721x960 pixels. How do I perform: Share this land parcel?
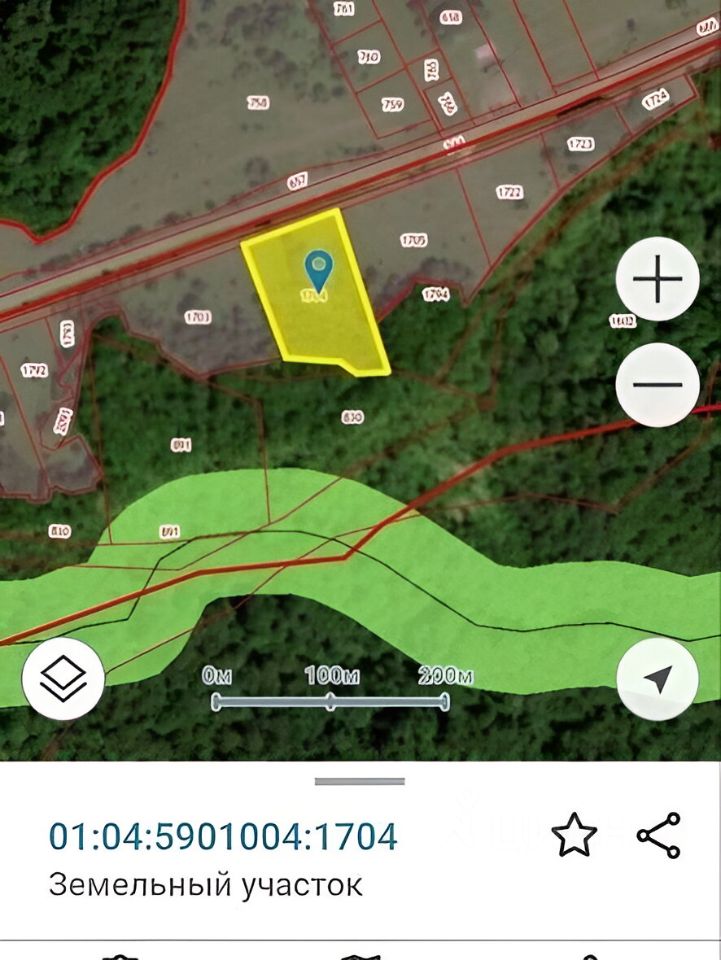[659, 835]
